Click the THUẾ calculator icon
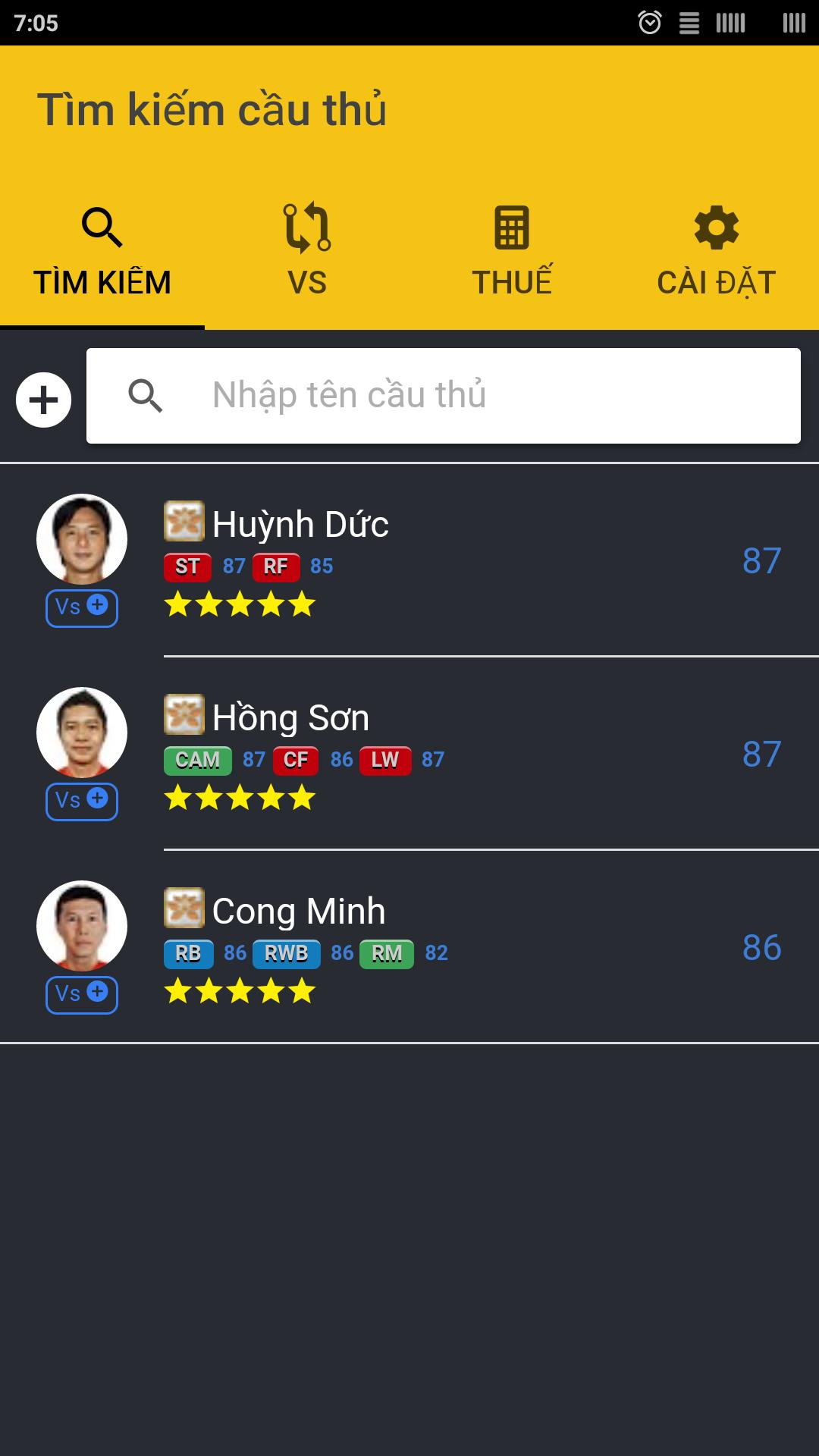 pyautogui.click(x=512, y=227)
